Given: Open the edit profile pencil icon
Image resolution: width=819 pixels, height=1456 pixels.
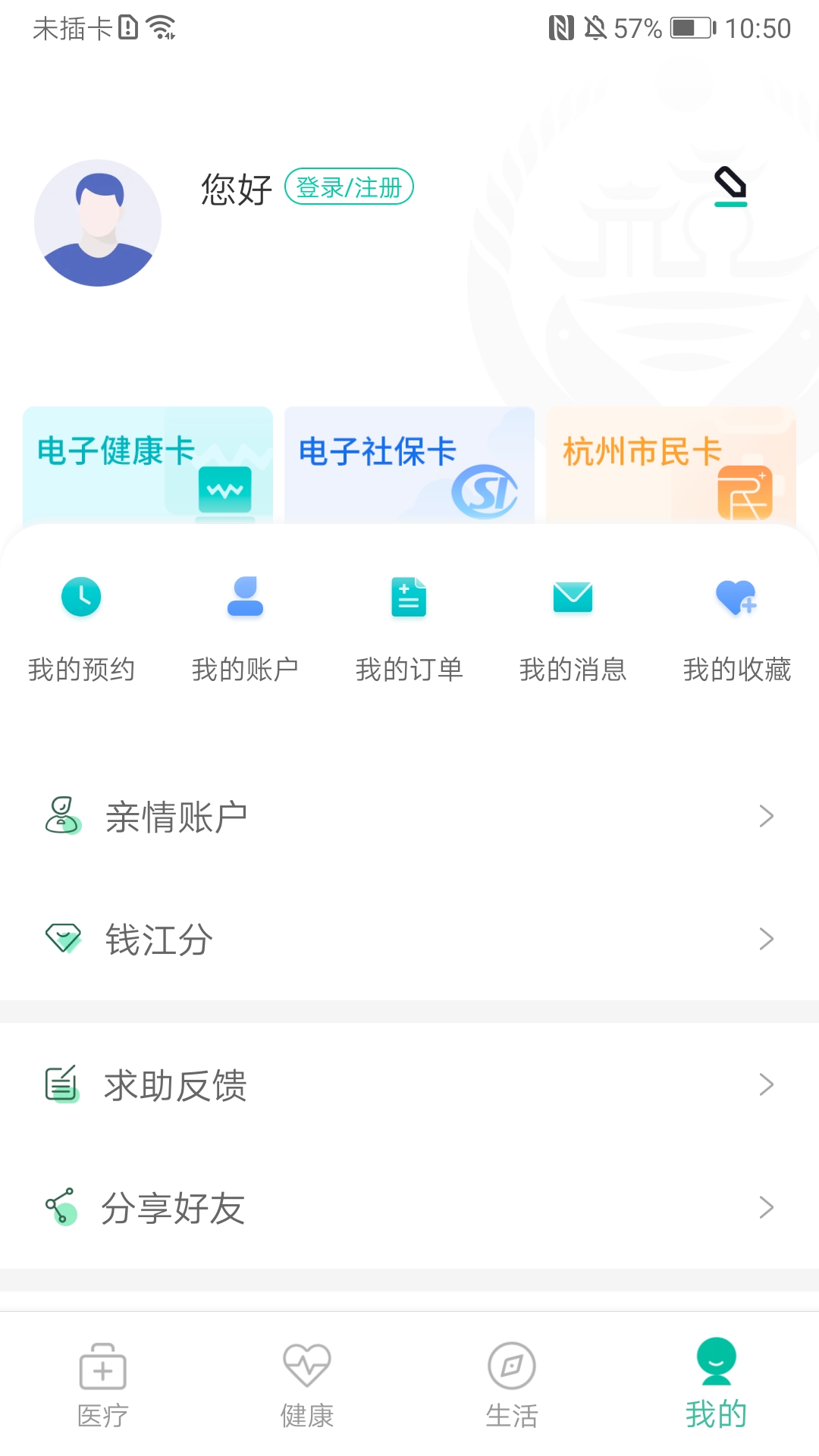Looking at the screenshot, I should point(730,187).
